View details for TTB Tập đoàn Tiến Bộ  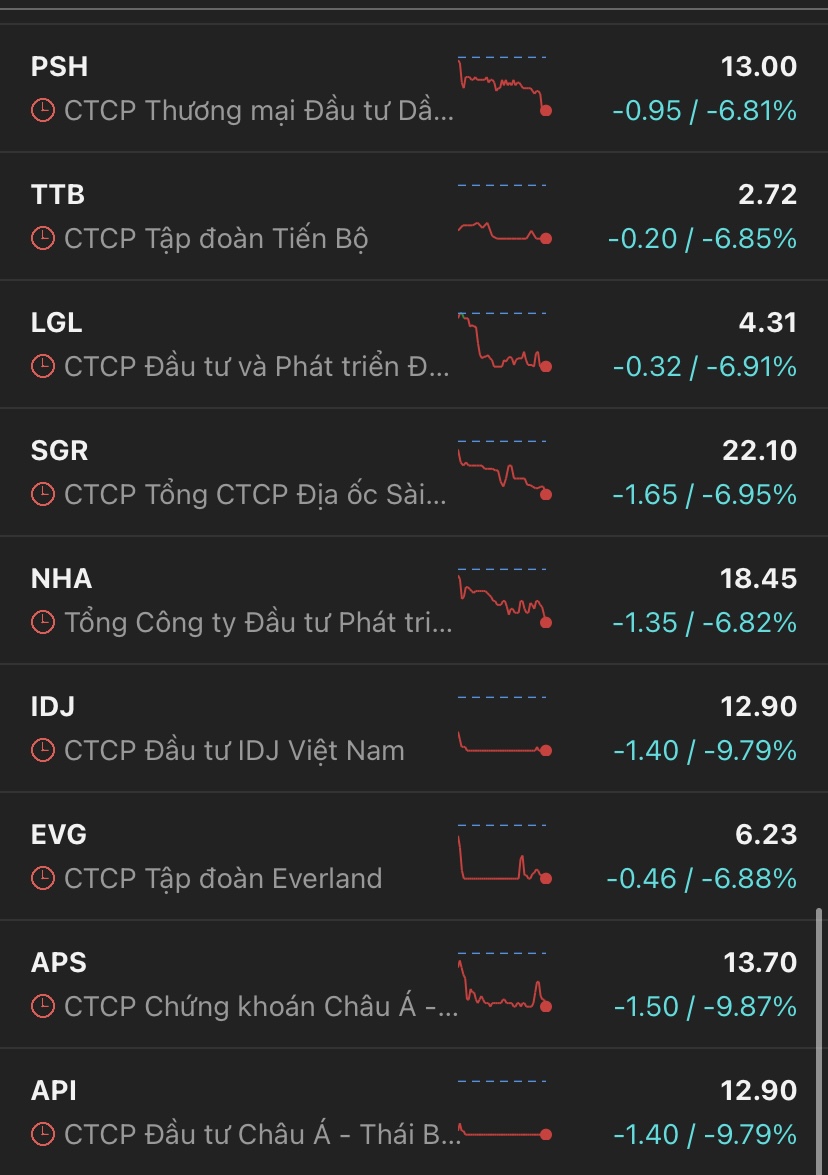(x=240, y=216)
